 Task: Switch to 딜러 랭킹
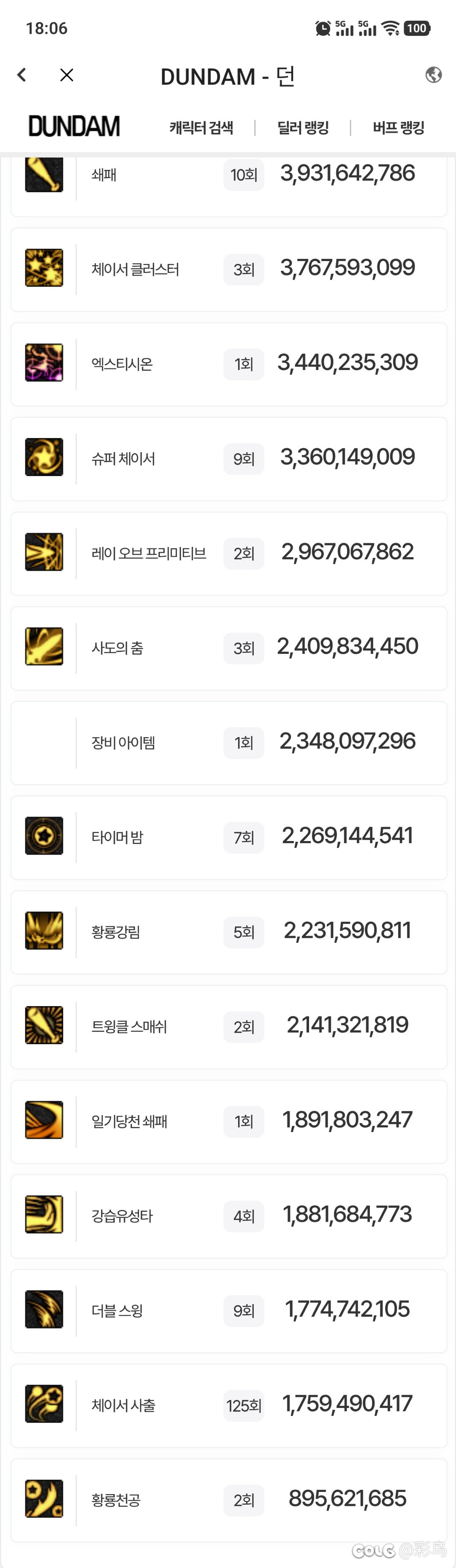(x=303, y=128)
